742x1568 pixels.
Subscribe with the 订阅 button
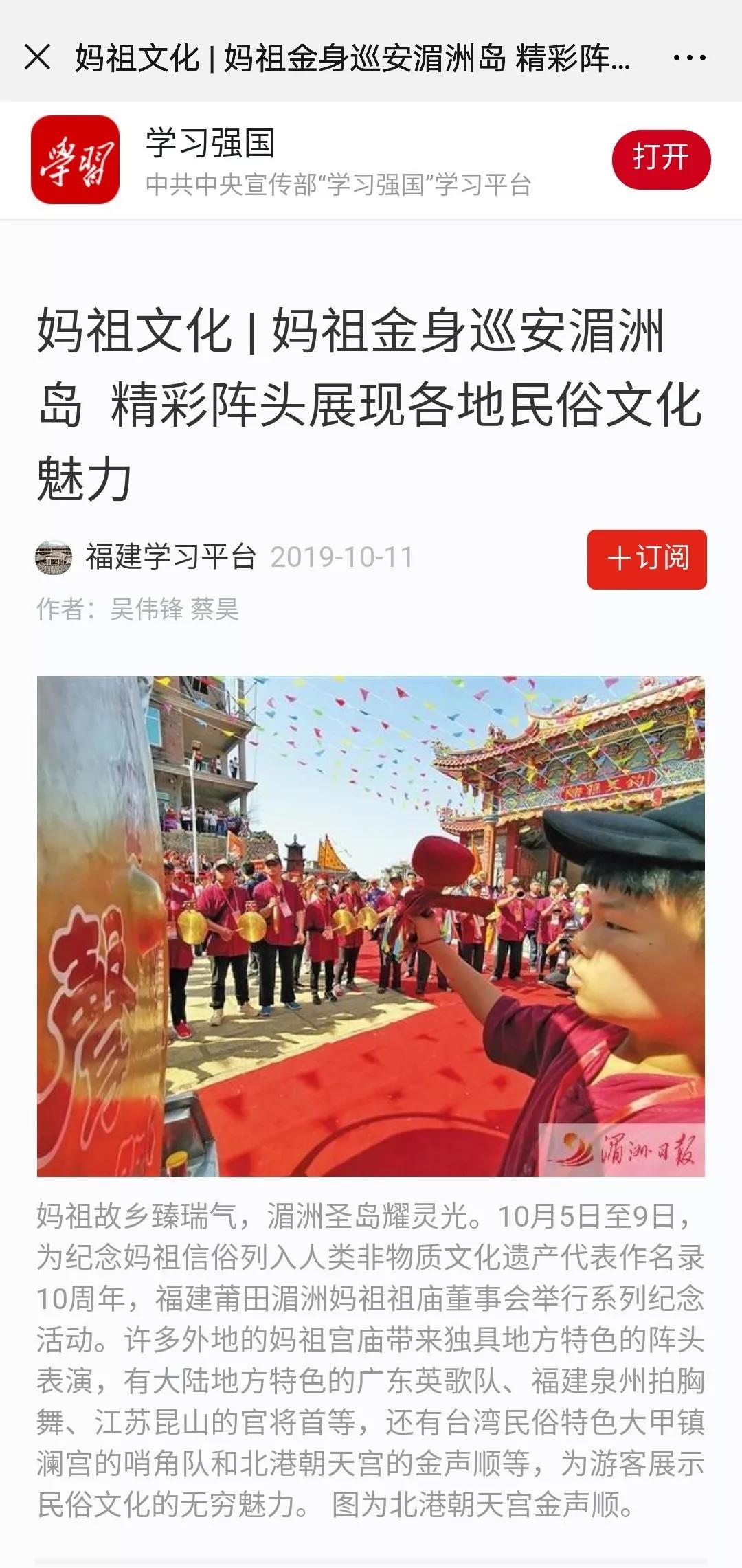(x=647, y=559)
